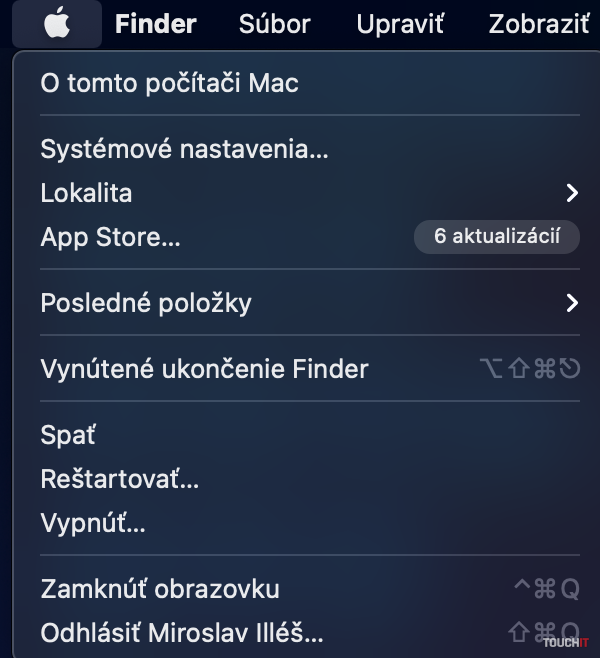Screen dimensions: 600x658
Task: Select O tomto počítači Mac
Action: click(169, 83)
